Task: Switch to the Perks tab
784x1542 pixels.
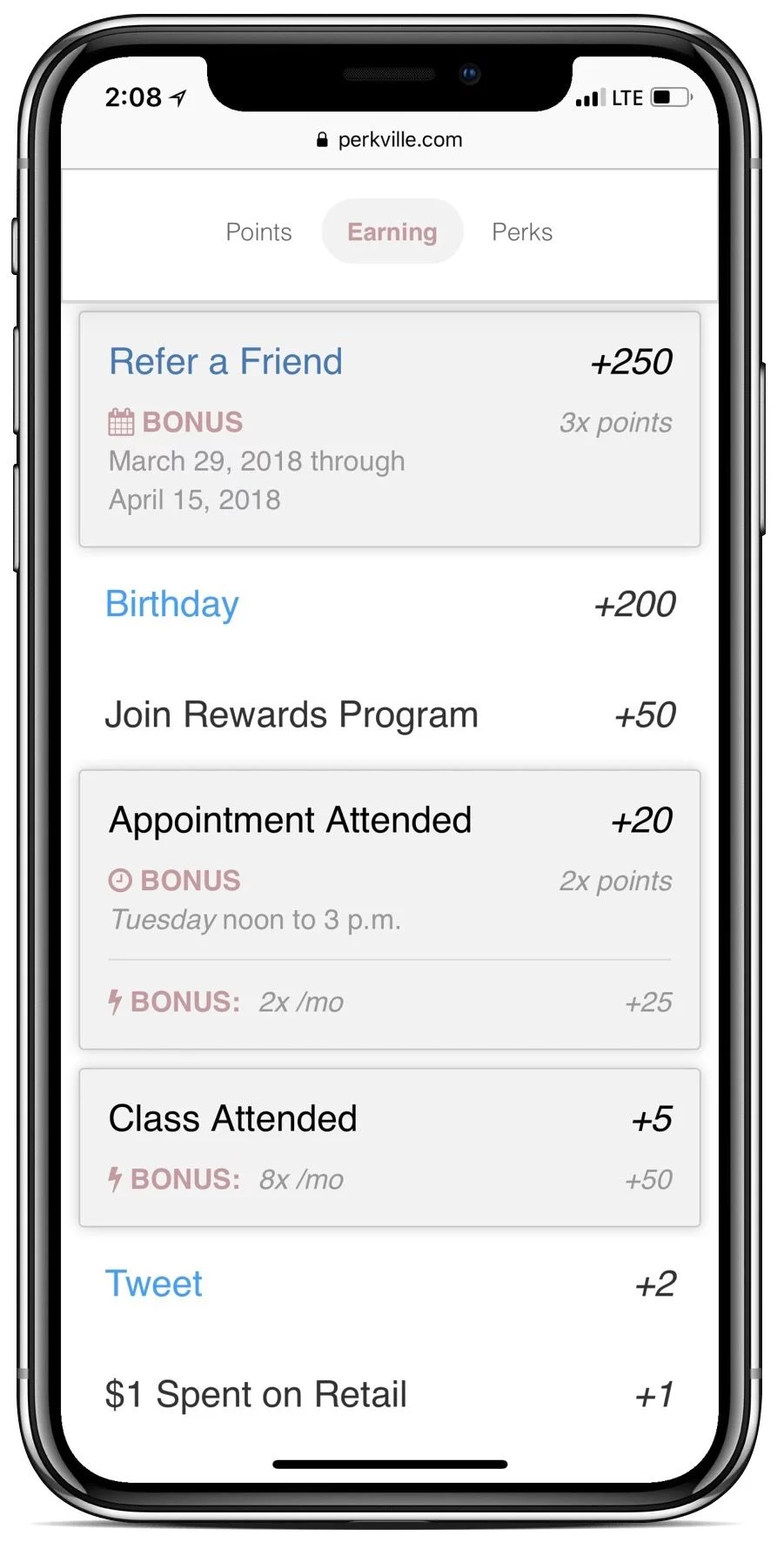Action: tap(521, 231)
